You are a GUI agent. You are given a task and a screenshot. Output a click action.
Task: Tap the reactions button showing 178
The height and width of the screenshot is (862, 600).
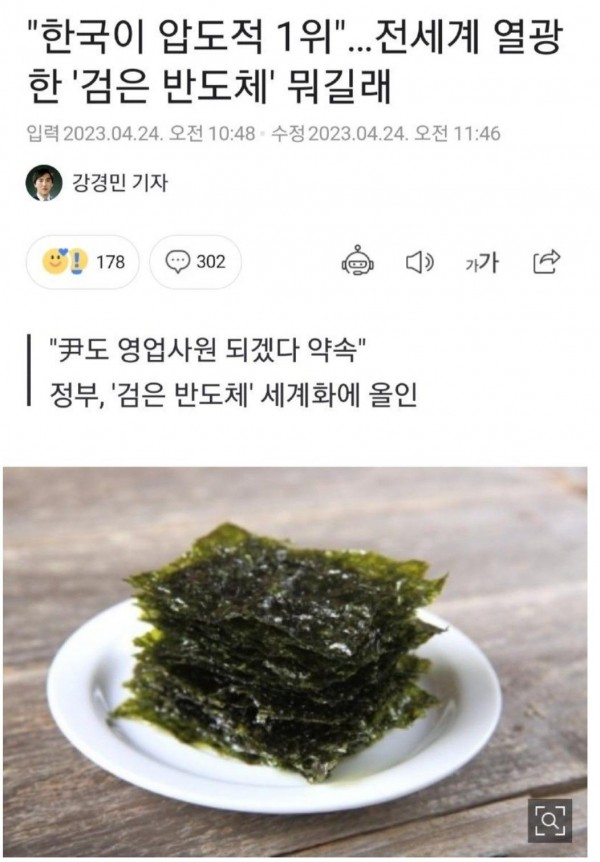[x=83, y=262]
